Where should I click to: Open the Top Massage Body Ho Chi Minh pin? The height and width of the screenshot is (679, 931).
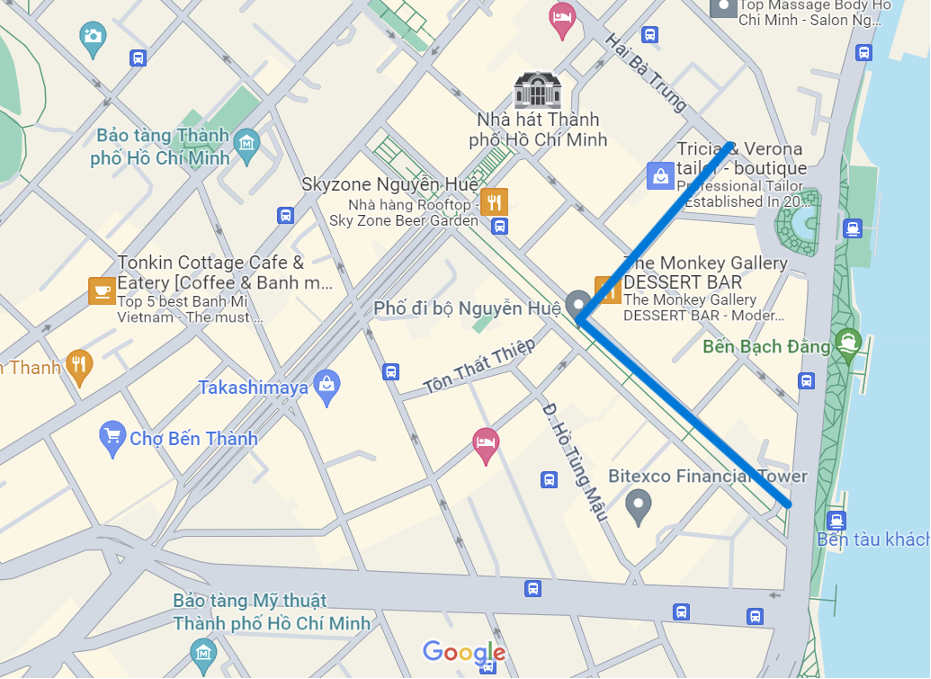(723, 8)
